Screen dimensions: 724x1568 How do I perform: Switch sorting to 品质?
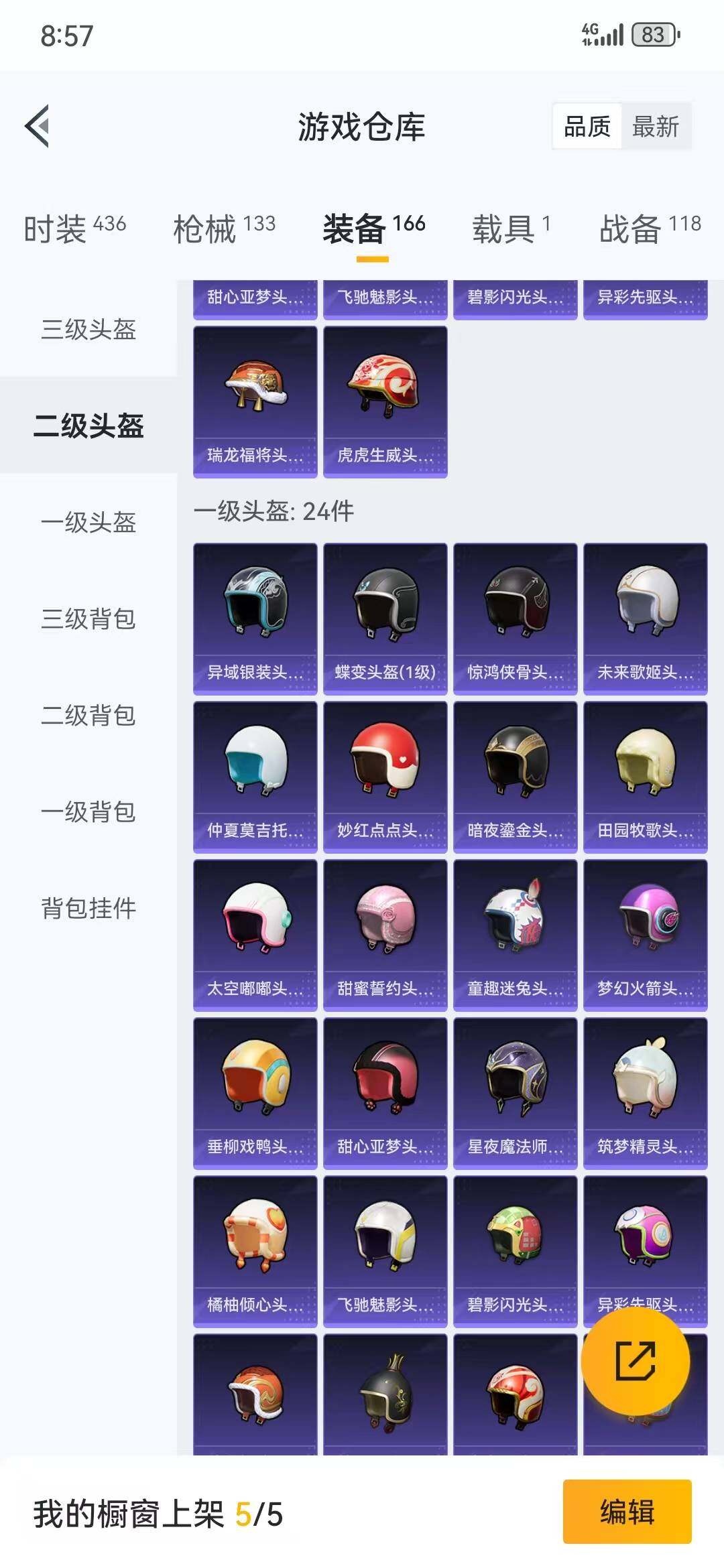pyautogui.click(x=587, y=126)
